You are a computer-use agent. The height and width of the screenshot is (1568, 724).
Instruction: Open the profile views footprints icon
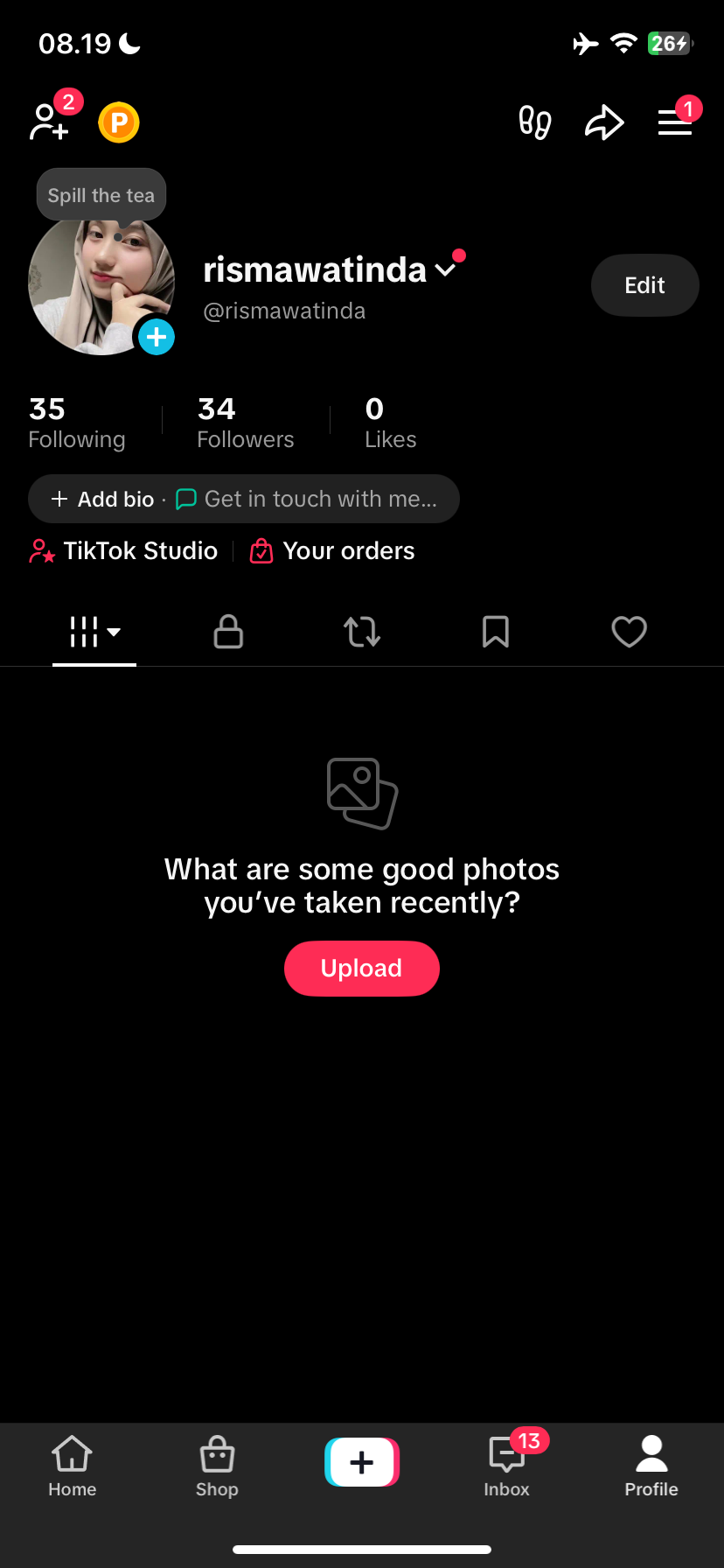[534, 122]
